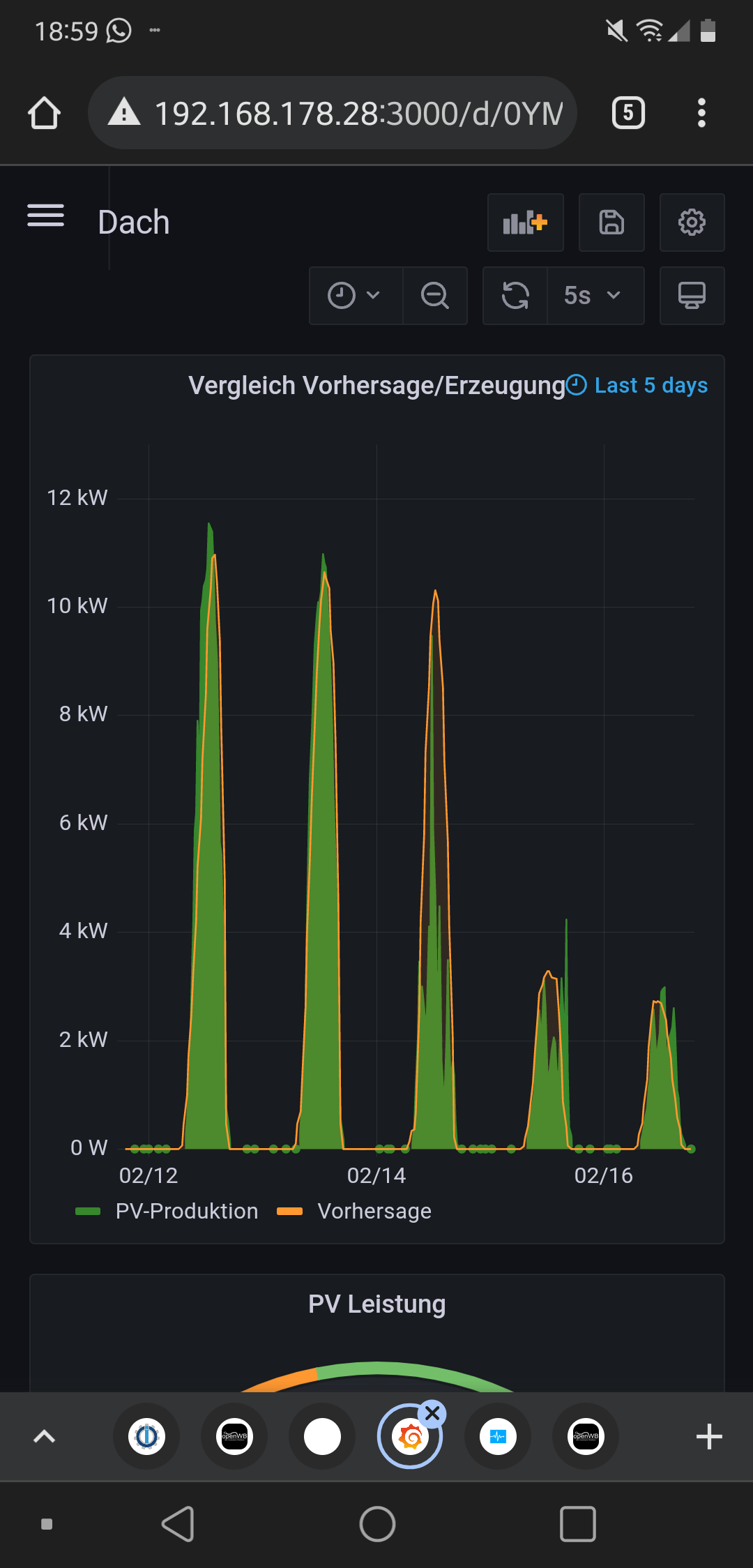Zoom out the time range
The image size is (753, 1568).
pyautogui.click(x=435, y=296)
